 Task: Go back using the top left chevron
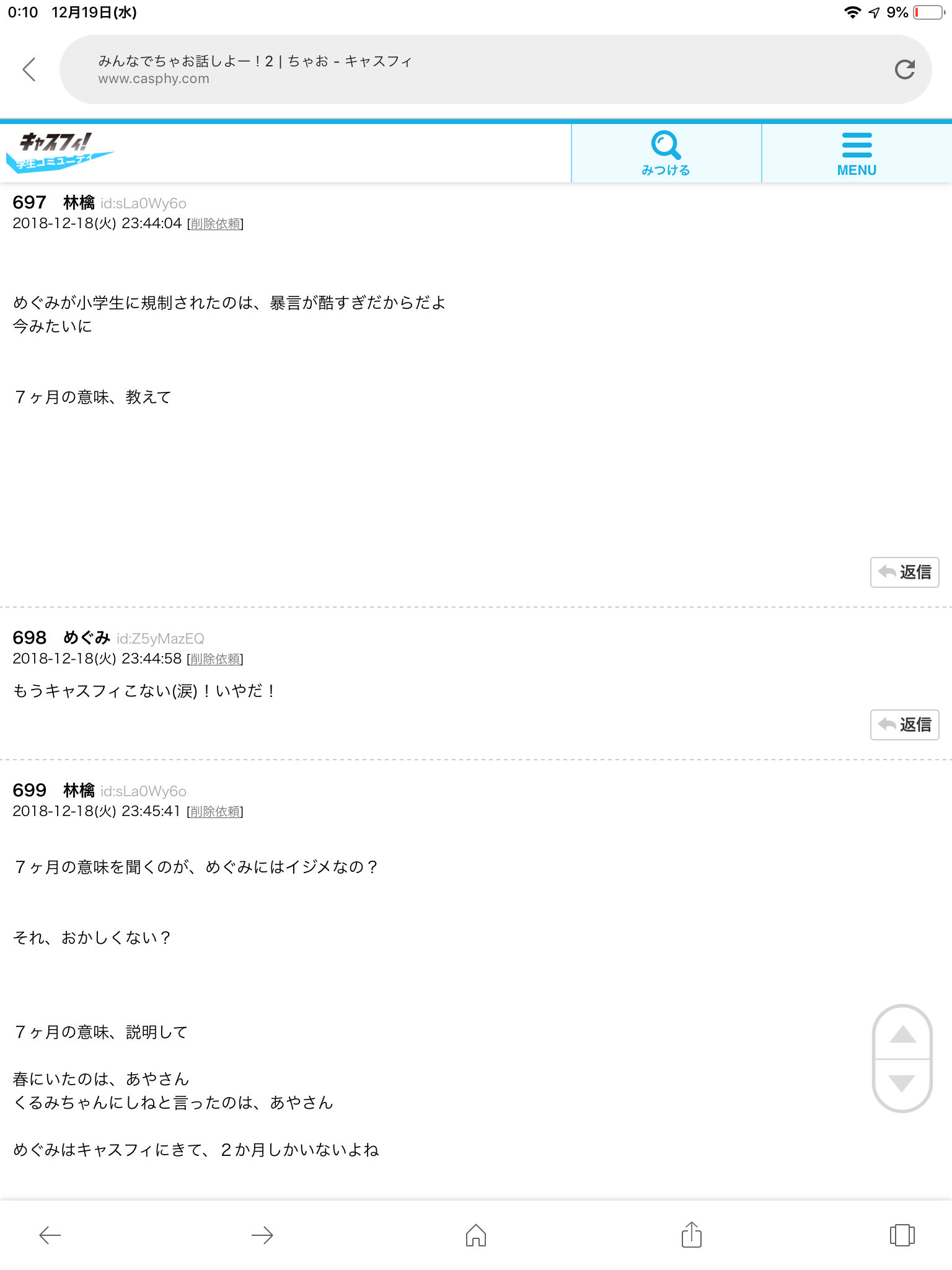(29, 69)
